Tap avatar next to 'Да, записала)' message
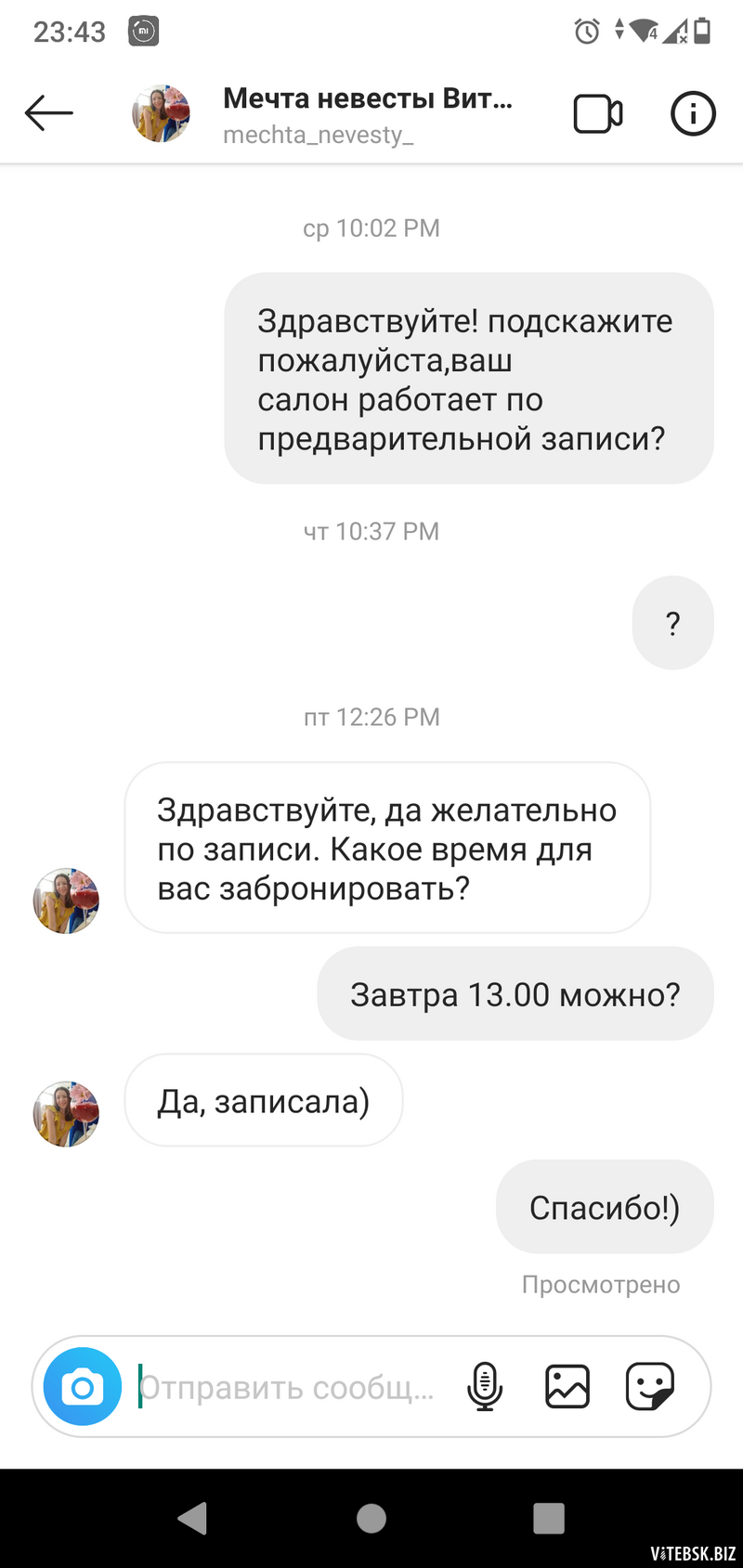Screen dimensions: 743x1568 click(x=66, y=1113)
